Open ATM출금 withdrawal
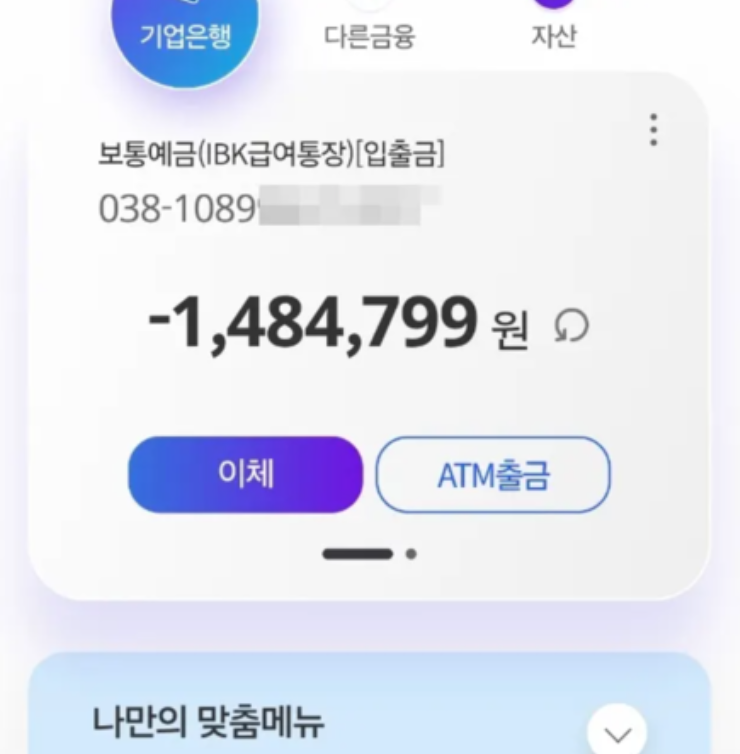 (x=492, y=475)
